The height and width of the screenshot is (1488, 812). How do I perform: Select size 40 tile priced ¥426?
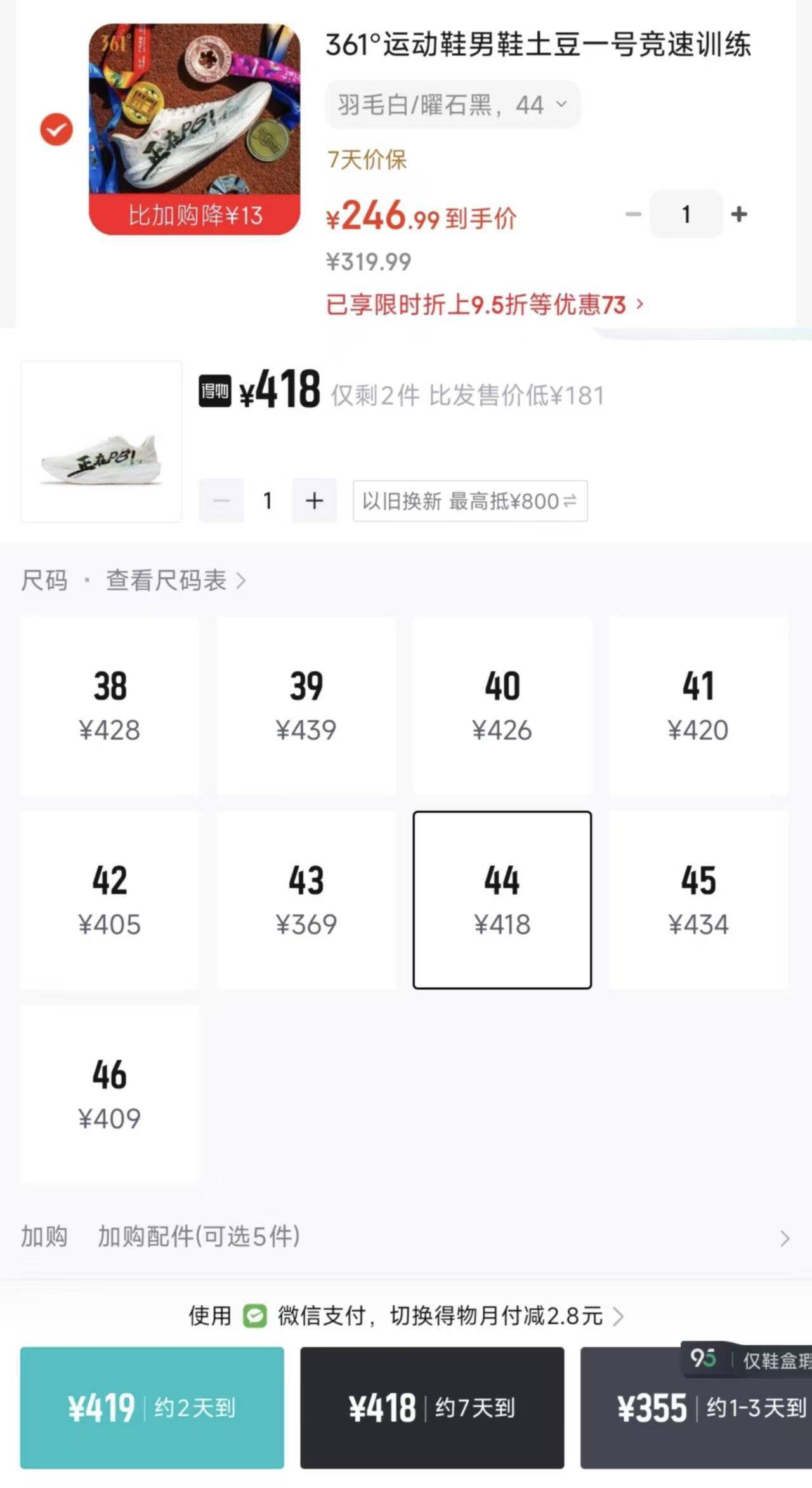pyautogui.click(x=502, y=704)
